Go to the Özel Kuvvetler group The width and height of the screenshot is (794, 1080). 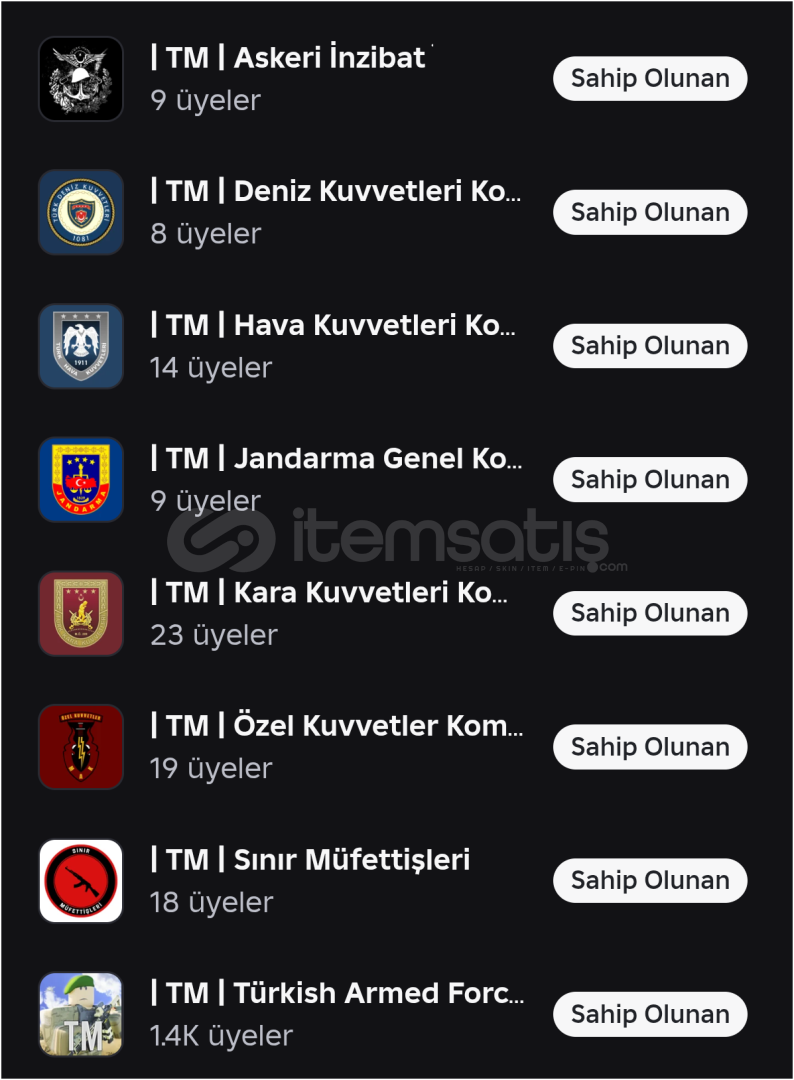click(335, 726)
